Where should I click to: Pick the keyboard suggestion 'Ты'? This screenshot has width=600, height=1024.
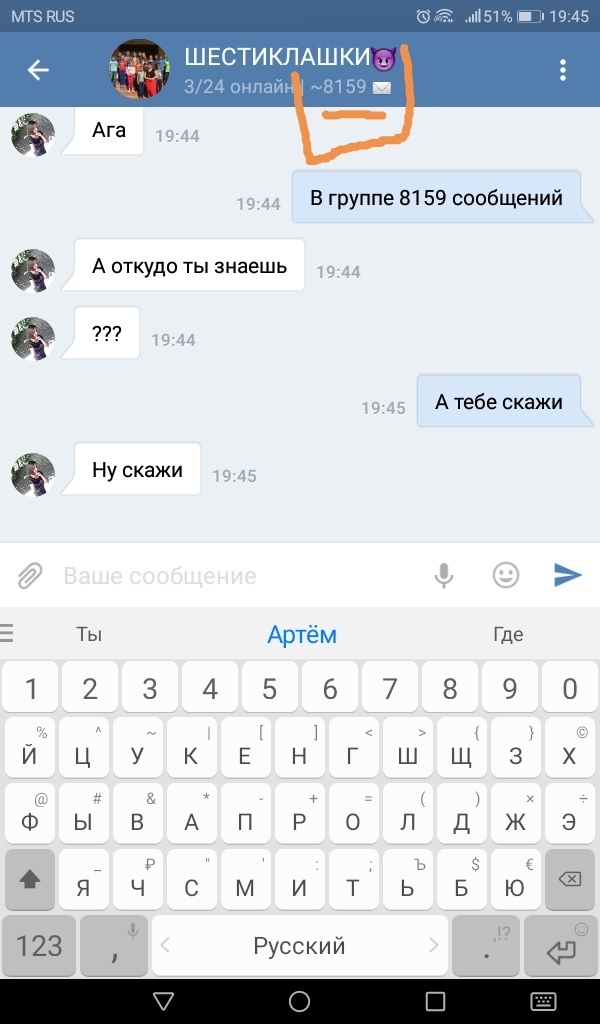point(90,634)
